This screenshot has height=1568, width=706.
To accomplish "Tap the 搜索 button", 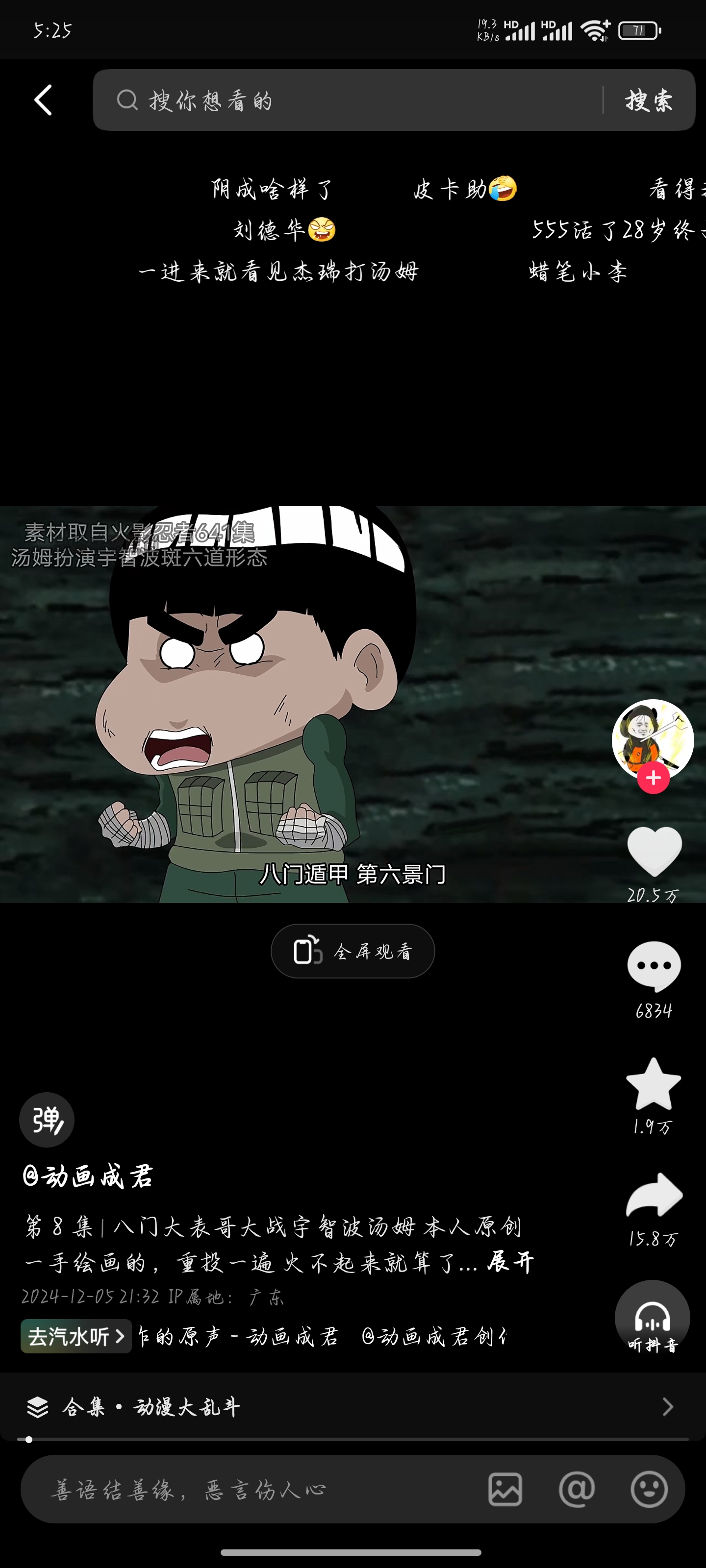I will [x=649, y=100].
